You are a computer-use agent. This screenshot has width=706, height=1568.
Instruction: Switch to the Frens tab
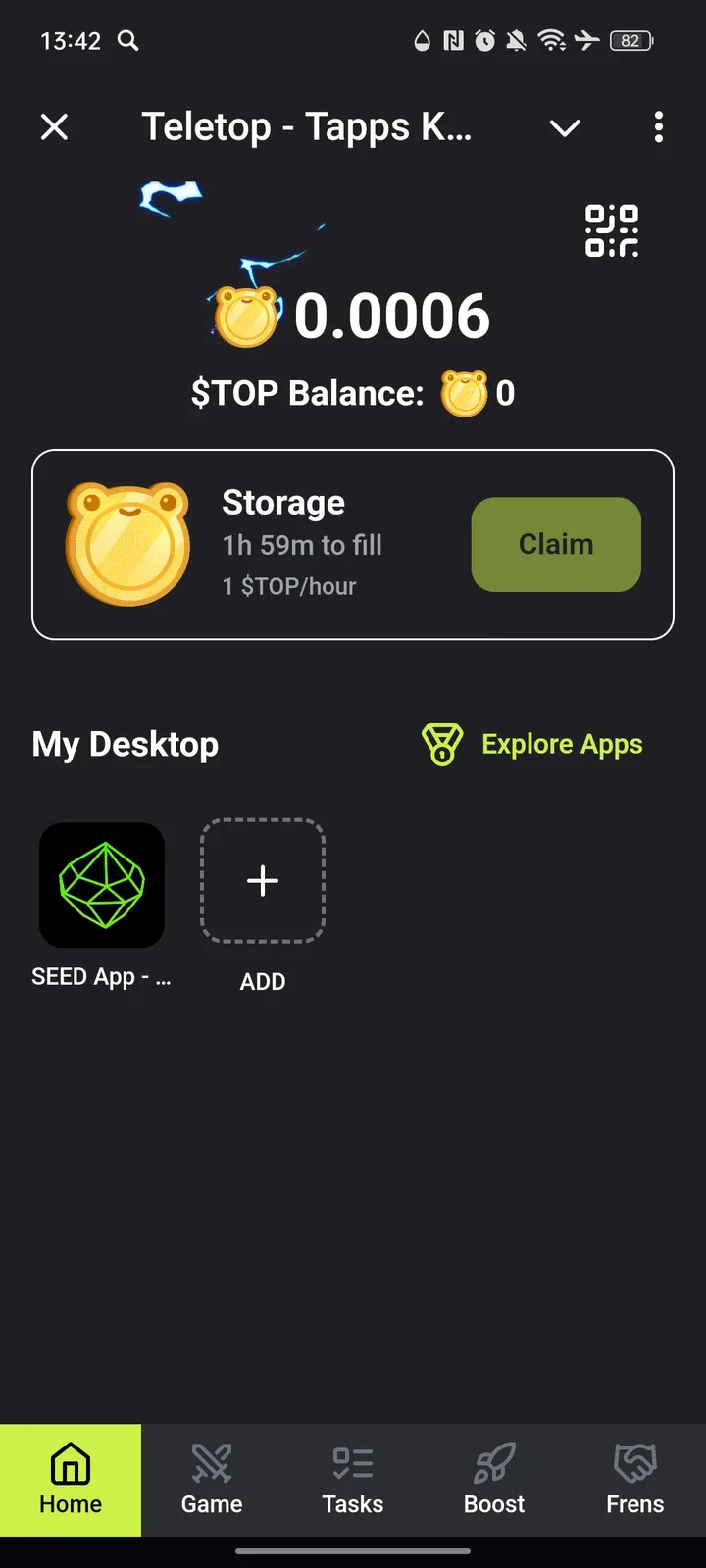point(634,1480)
